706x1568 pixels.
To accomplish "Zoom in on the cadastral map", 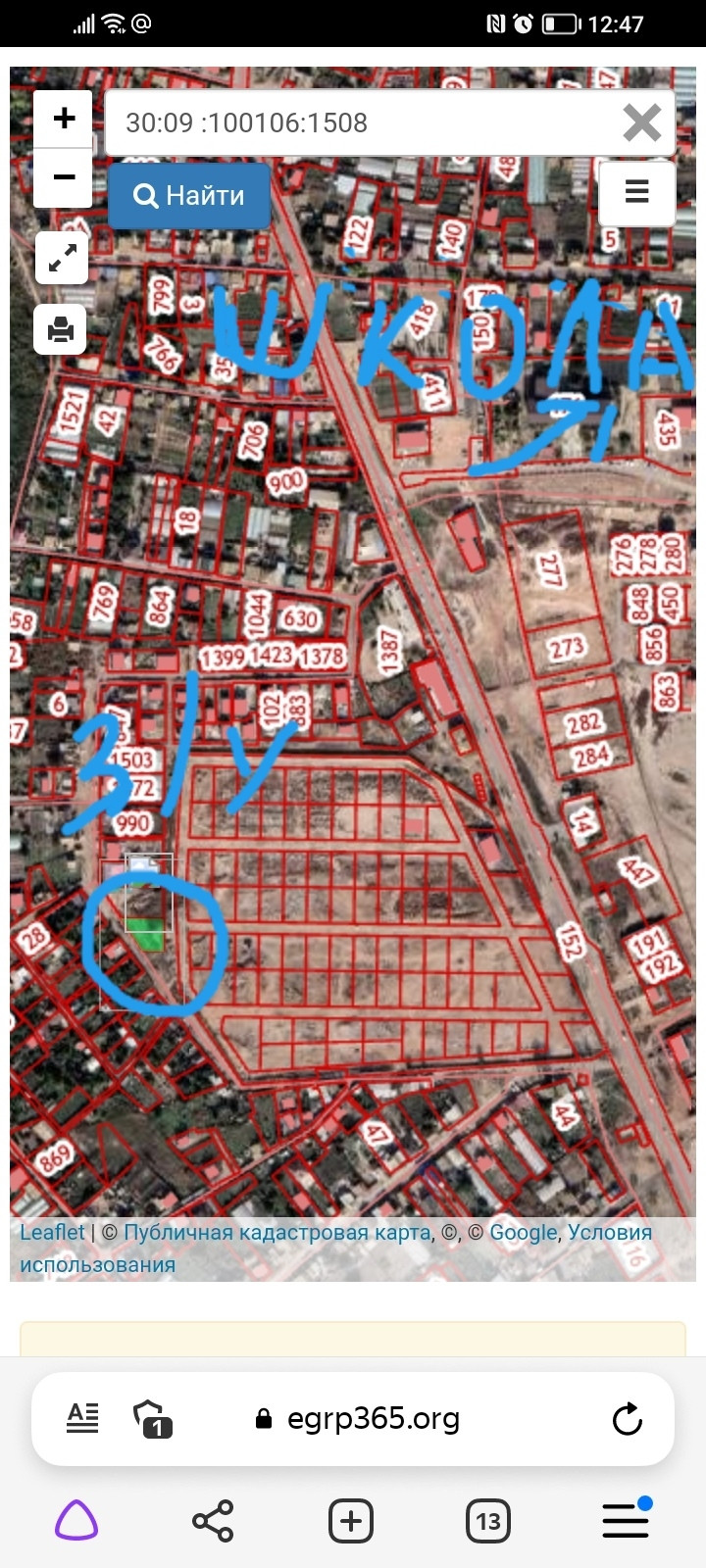I will (64, 119).
